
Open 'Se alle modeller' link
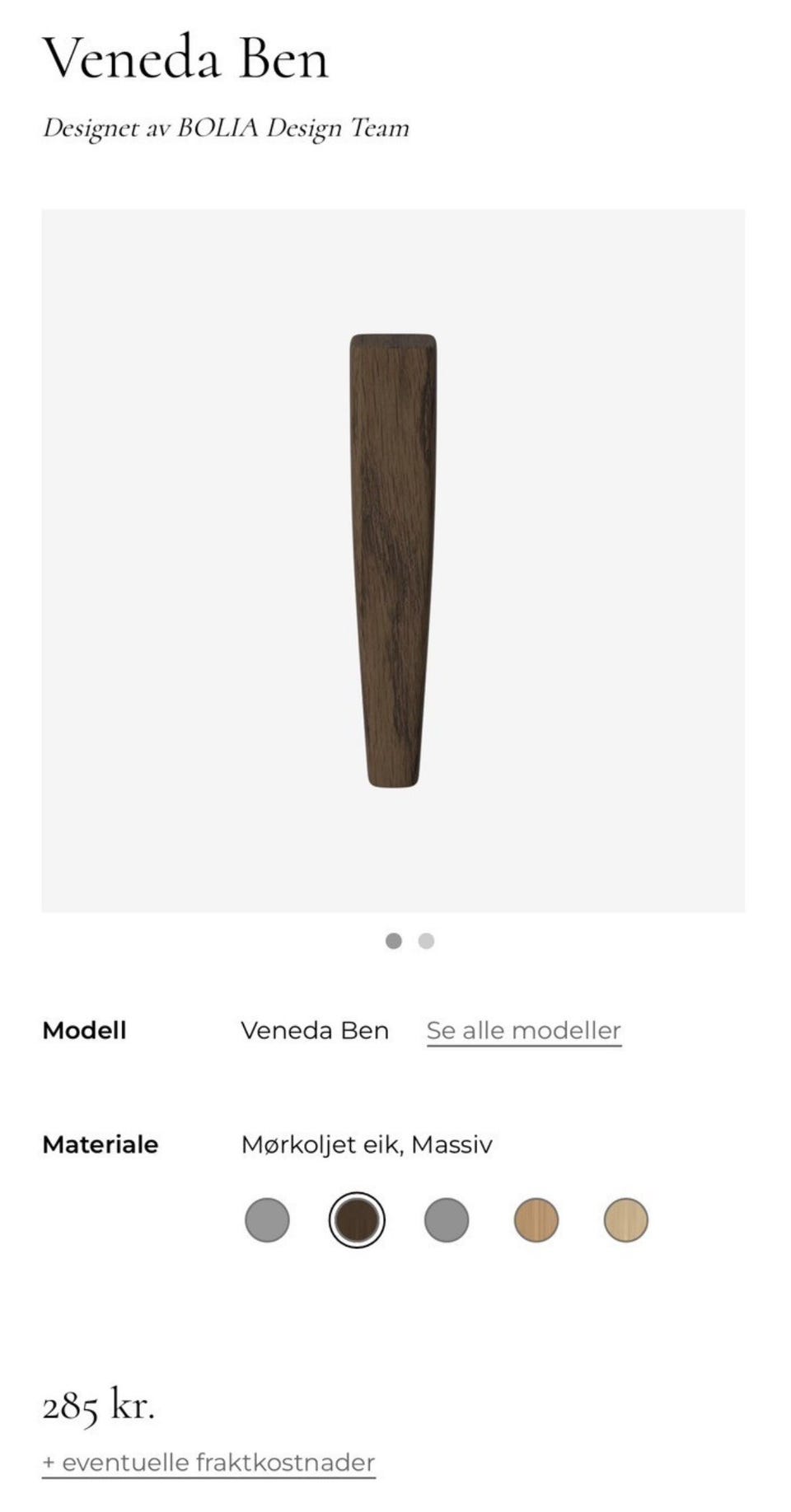523,1029
